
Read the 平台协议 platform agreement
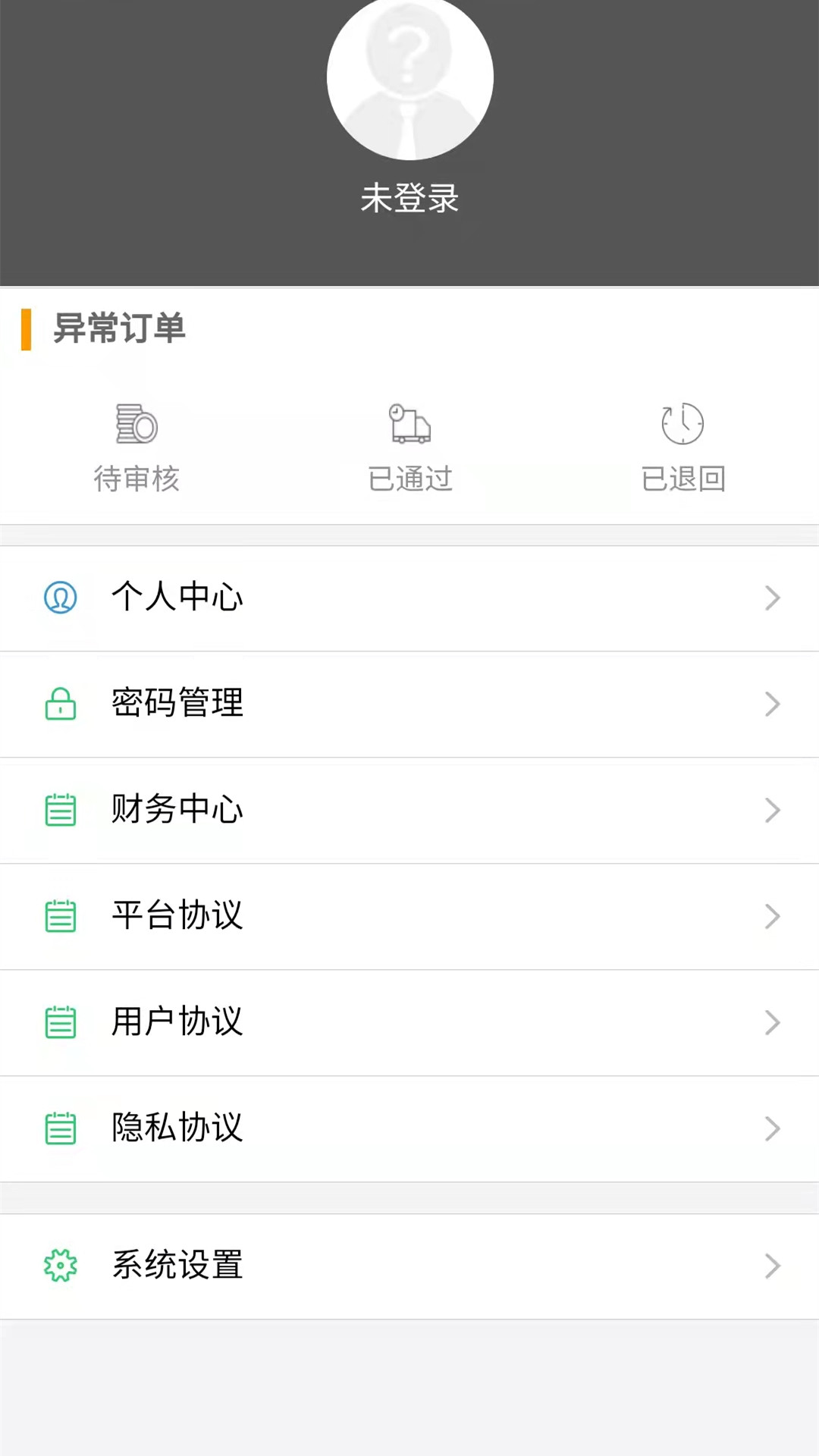(x=409, y=916)
